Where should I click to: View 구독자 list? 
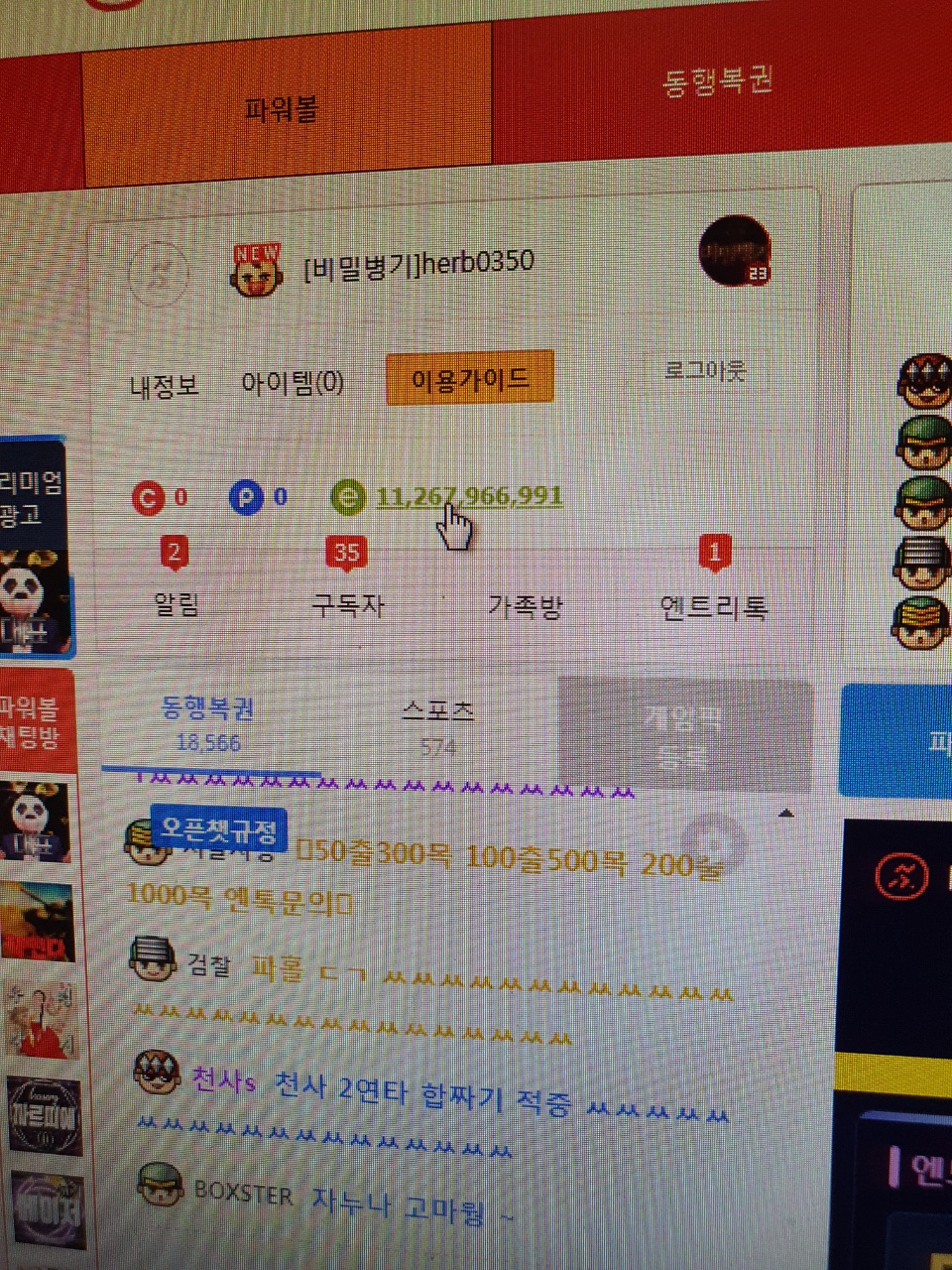[x=347, y=604]
